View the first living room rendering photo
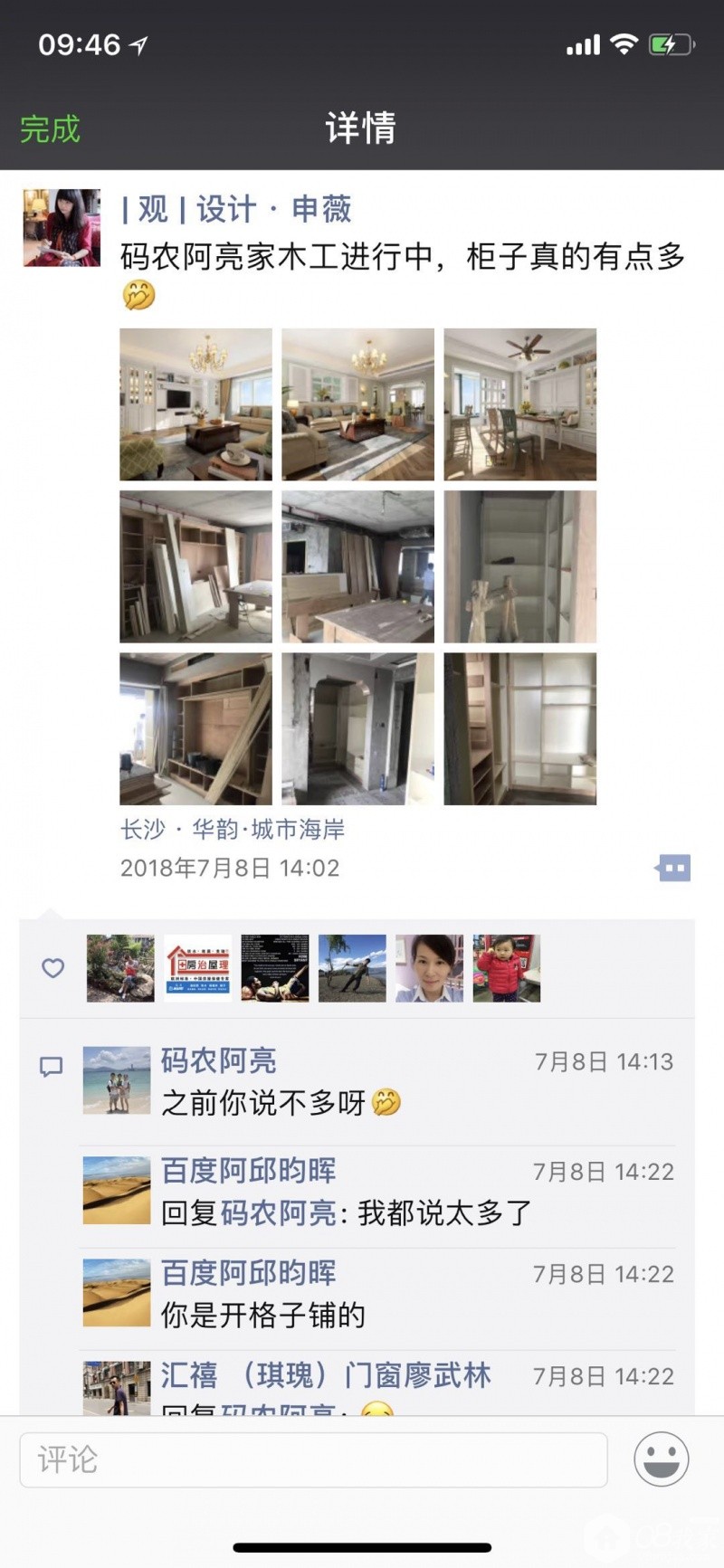 pos(195,404)
